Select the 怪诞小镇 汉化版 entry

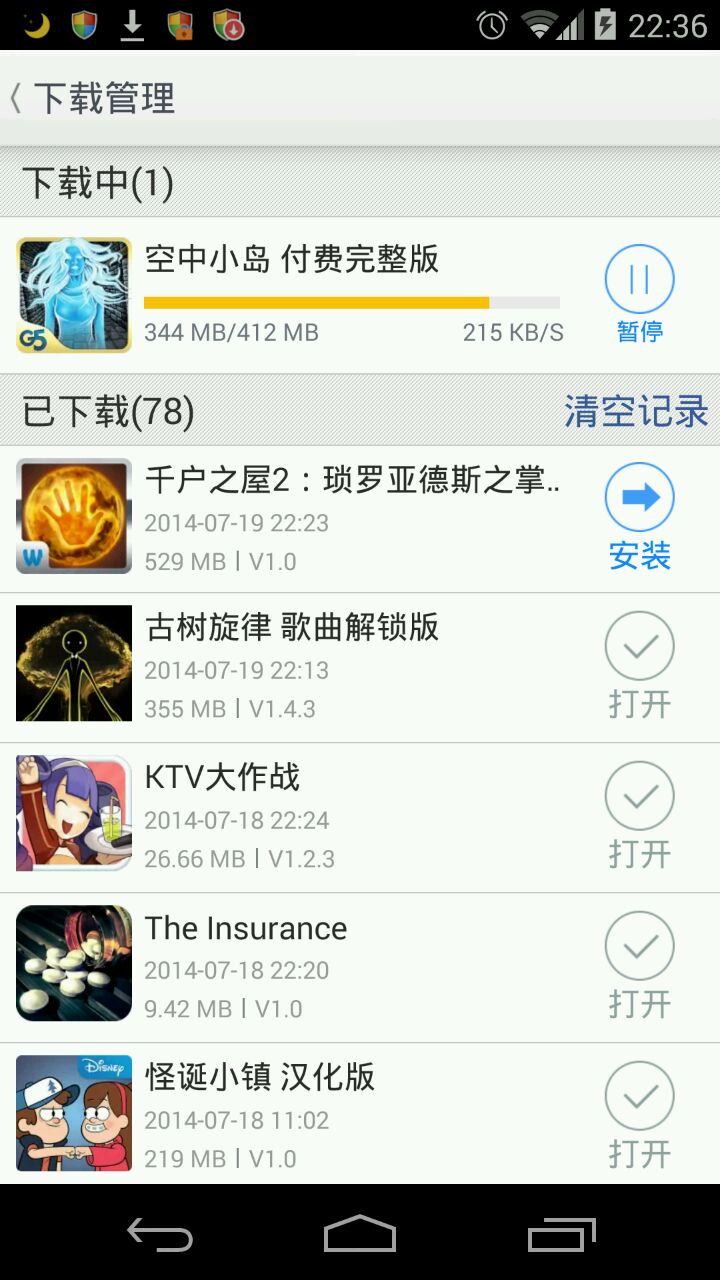tap(300, 1115)
